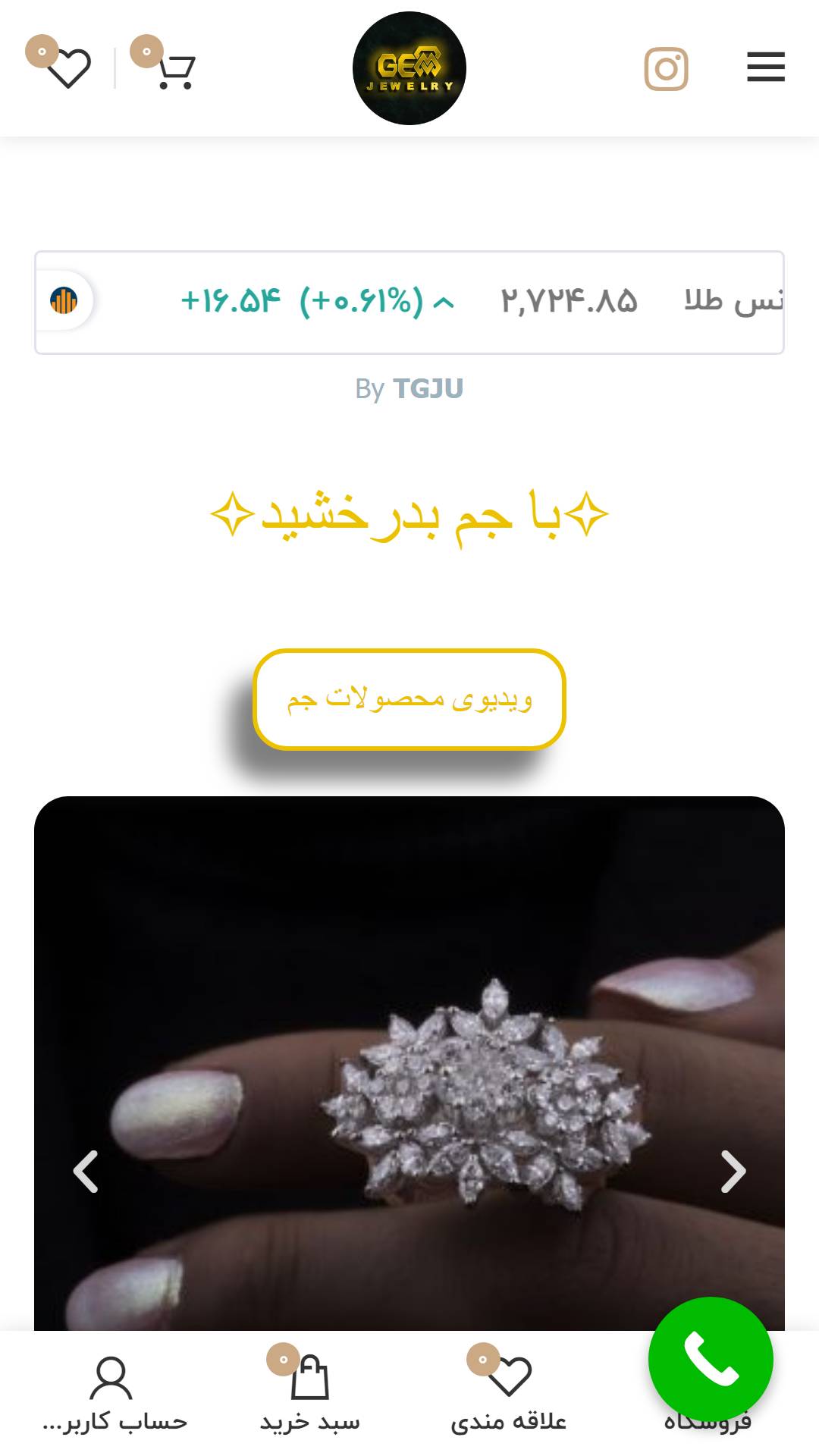The height and width of the screenshot is (1456, 819).
Task: Open the wishlist heart in the header
Action: [x=69, y=68]
